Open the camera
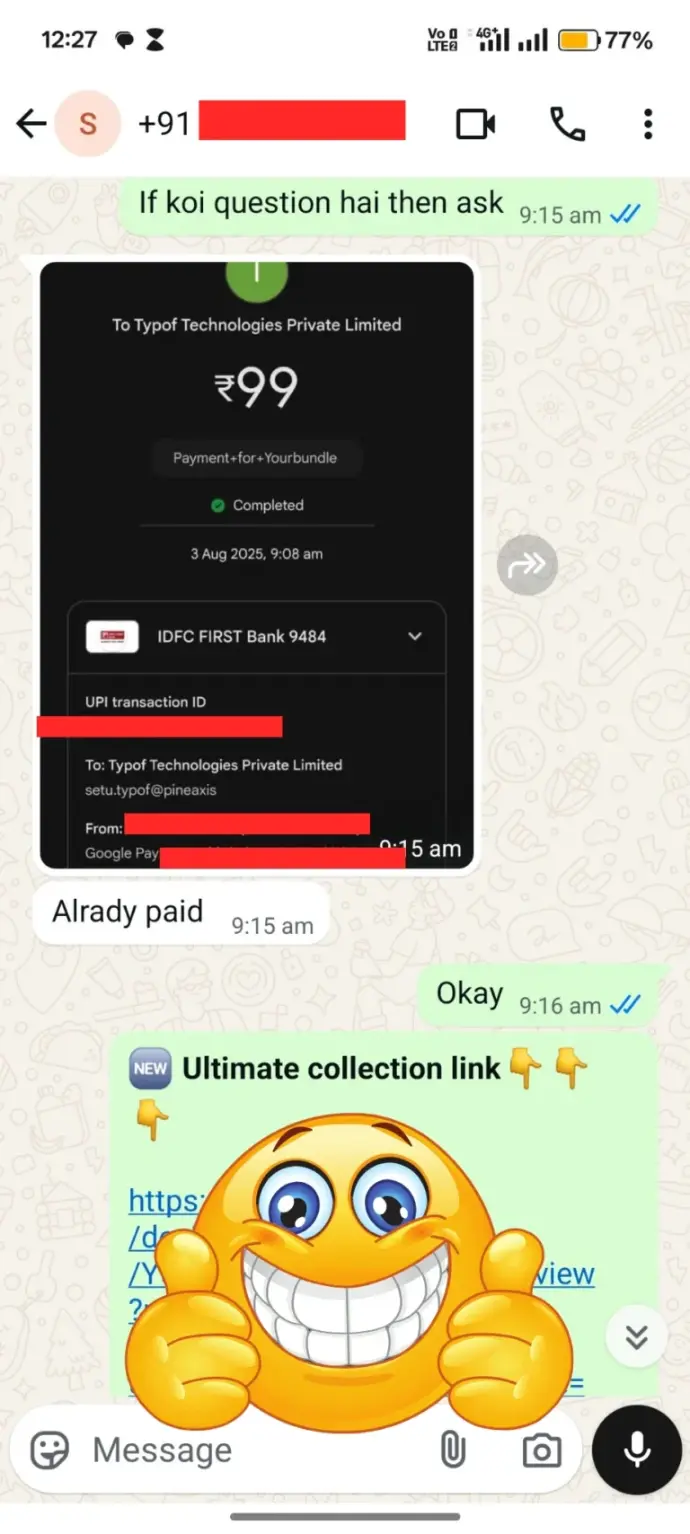690x1534 pixels. 541,1450
